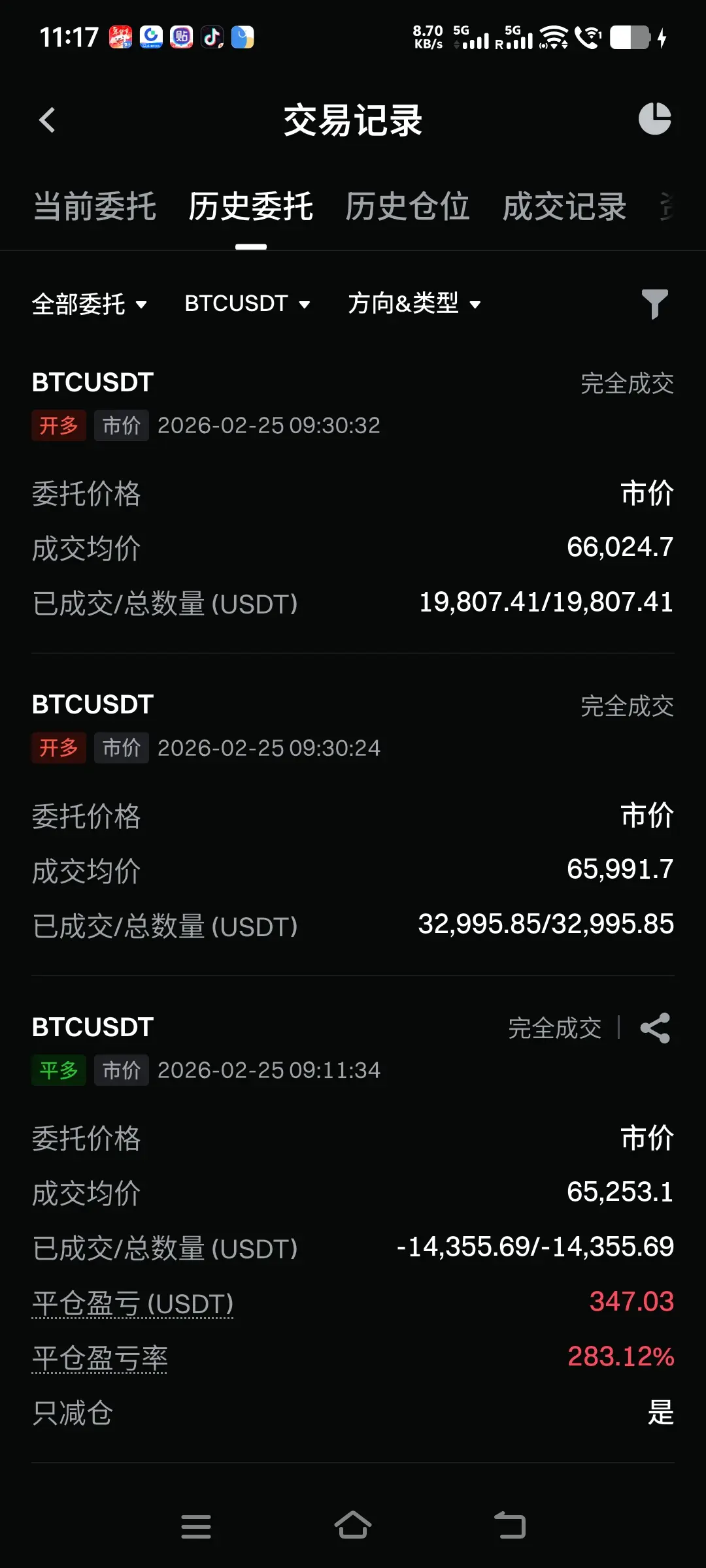Select the 历史委托 tab
706x1568 pixels.
[250, 206]
